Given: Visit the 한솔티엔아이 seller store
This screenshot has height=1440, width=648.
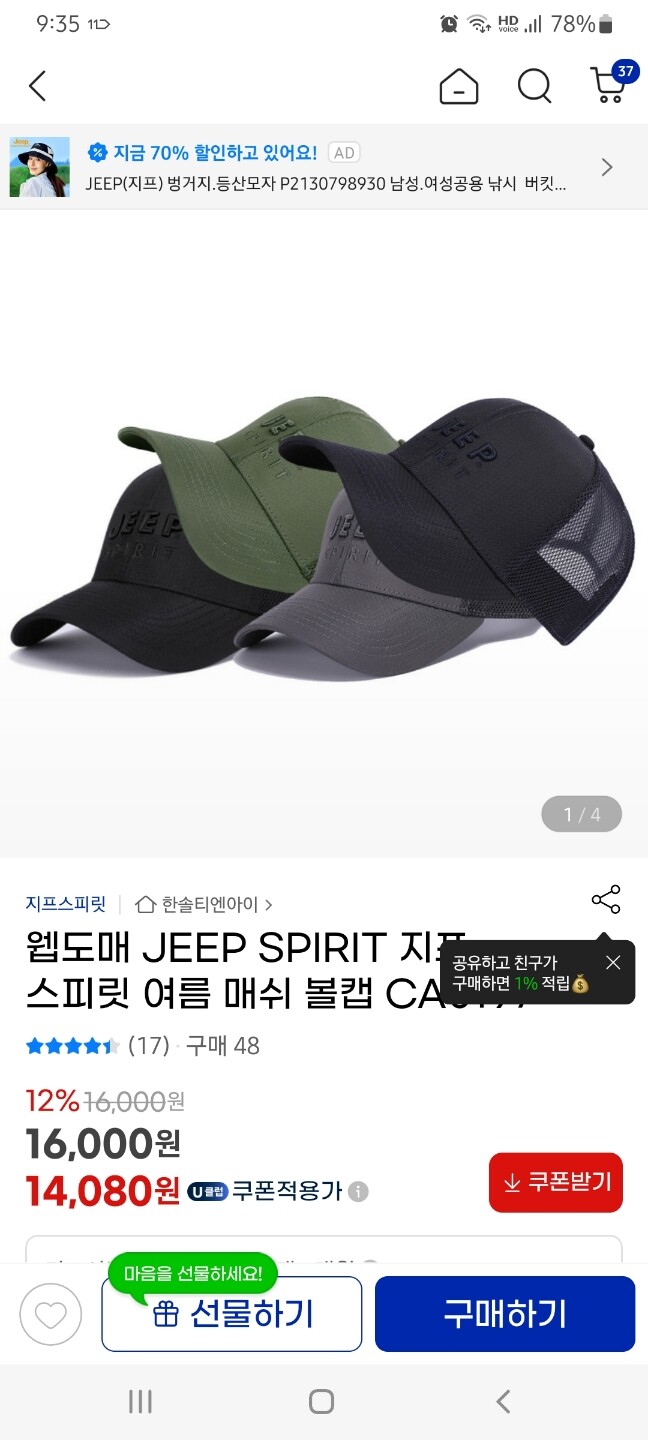Looking at the screenshot, I should point(204,904).
